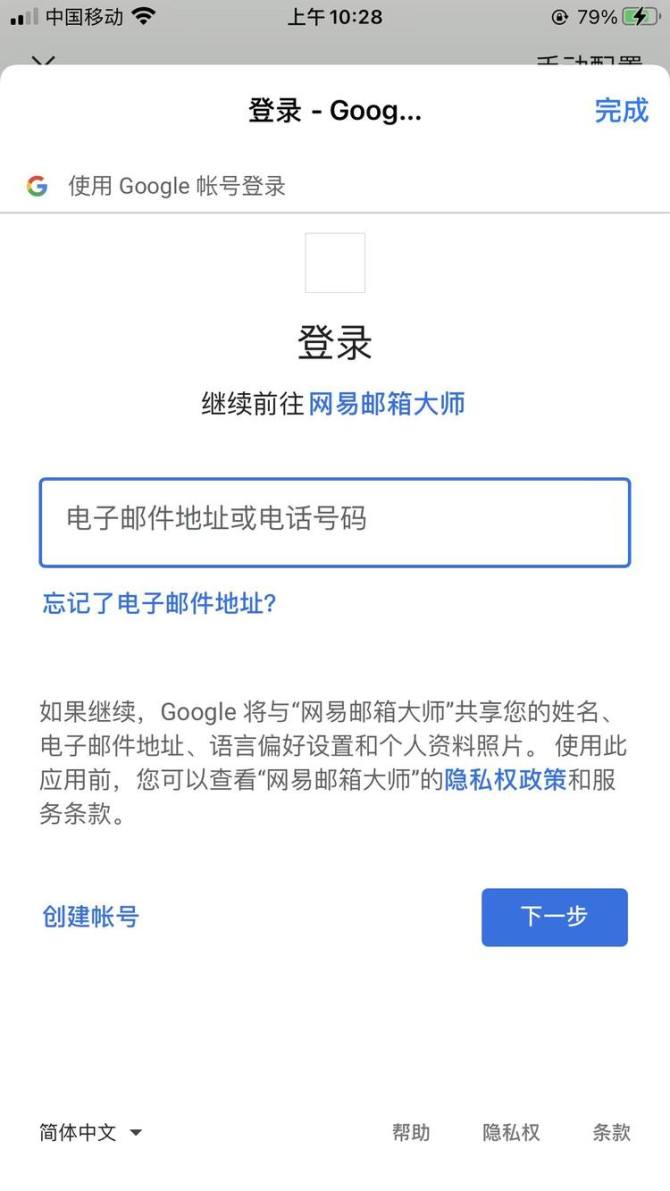670x1191 pixels.
Task: Open 忘记了电子邮件地址? link
Action: 160,604
